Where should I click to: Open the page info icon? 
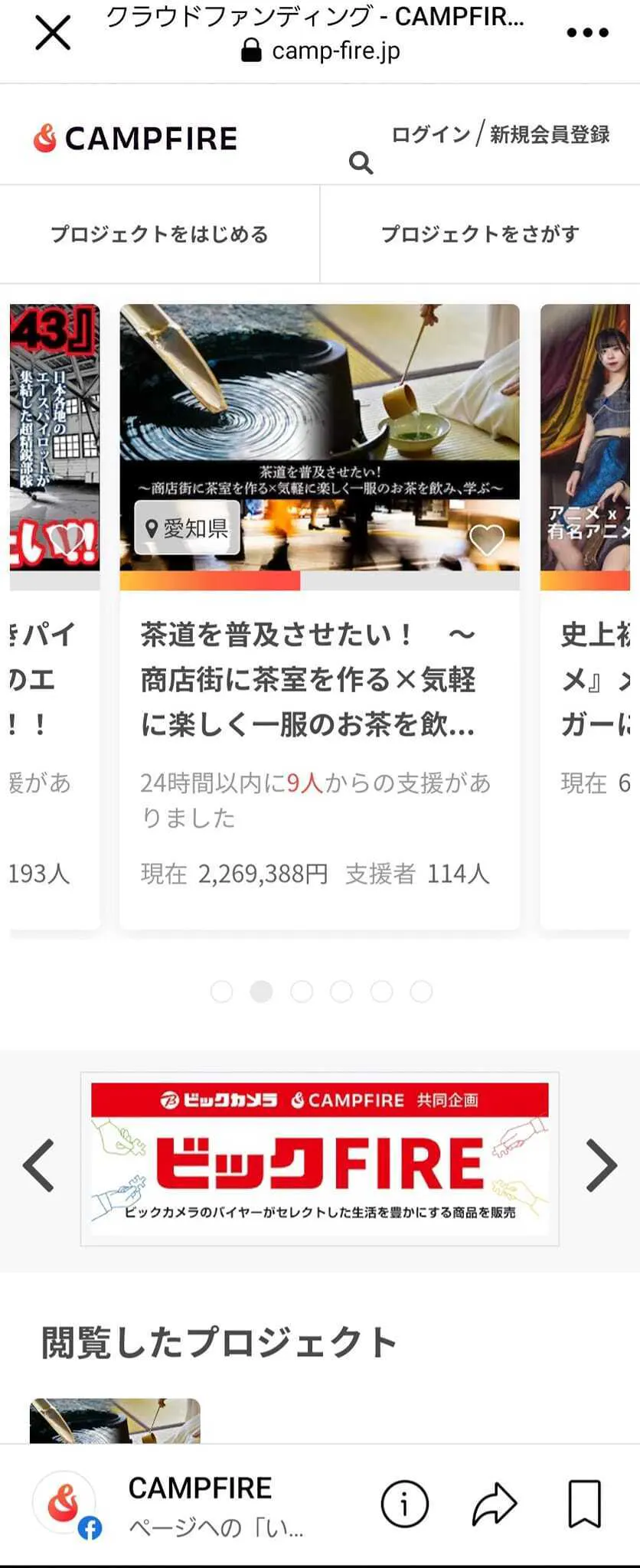(x=404, y=1504)
